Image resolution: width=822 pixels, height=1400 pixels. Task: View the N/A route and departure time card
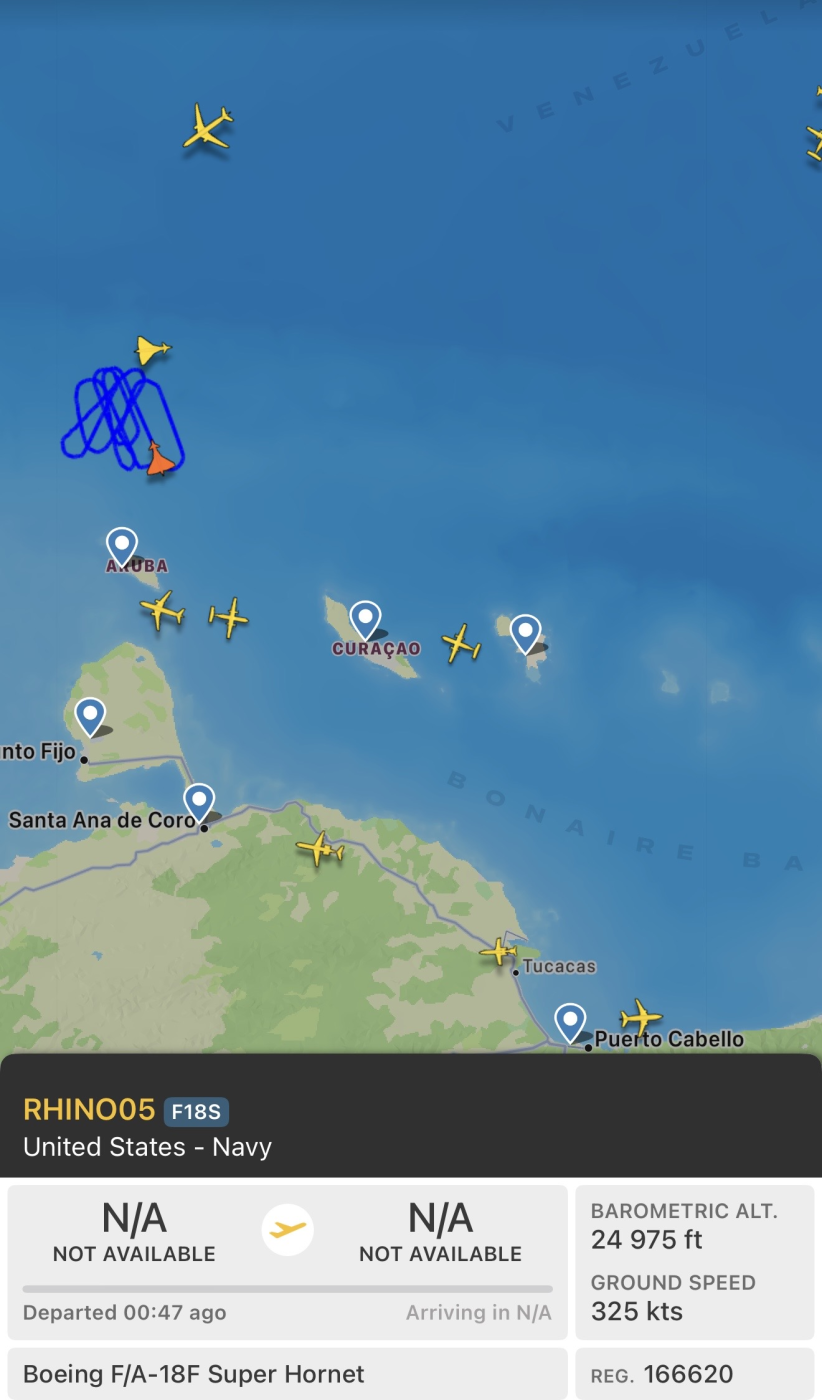pos(287,1262)
